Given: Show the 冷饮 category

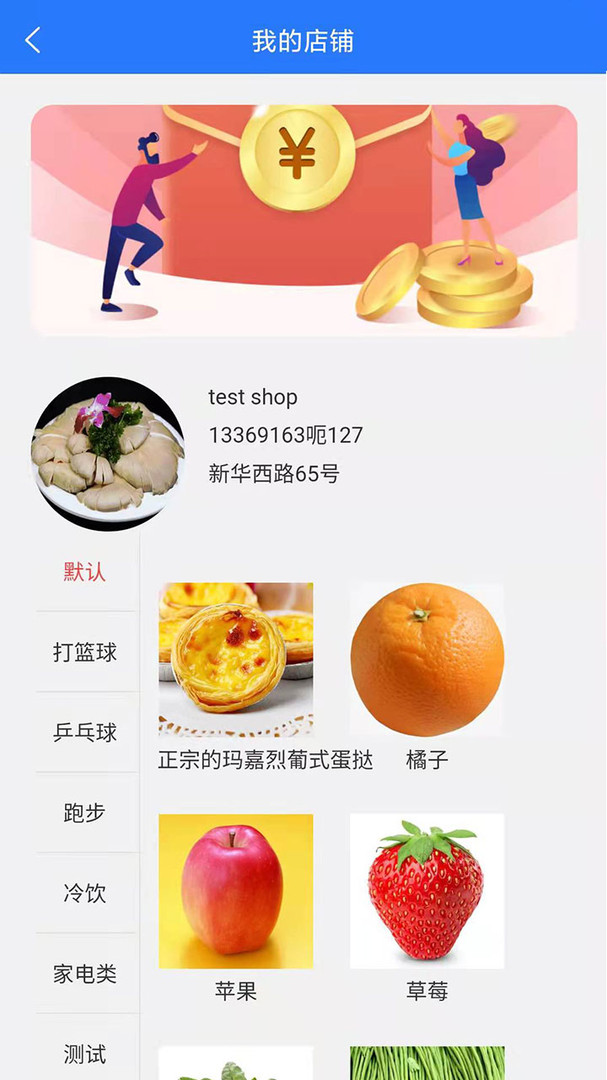Looking at the screenshot, I should (x=85, y=893).
